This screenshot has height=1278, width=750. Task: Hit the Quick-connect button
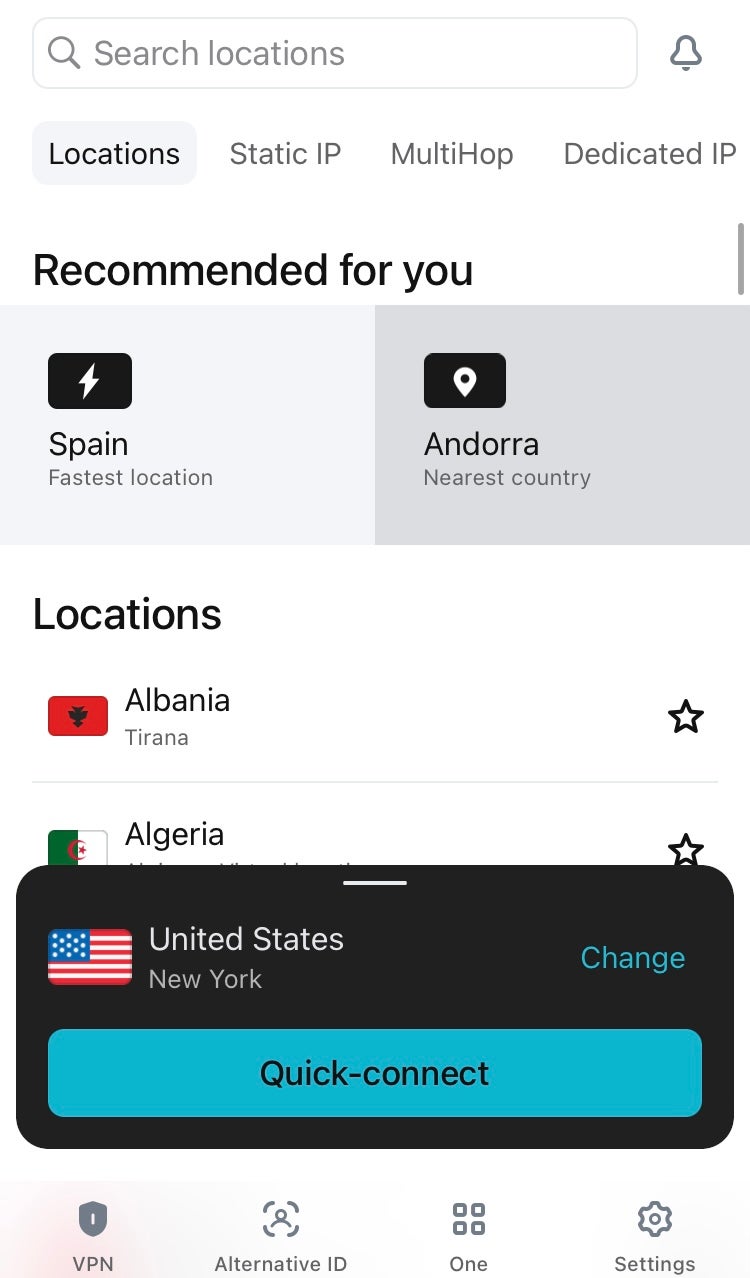(374, 1073)
